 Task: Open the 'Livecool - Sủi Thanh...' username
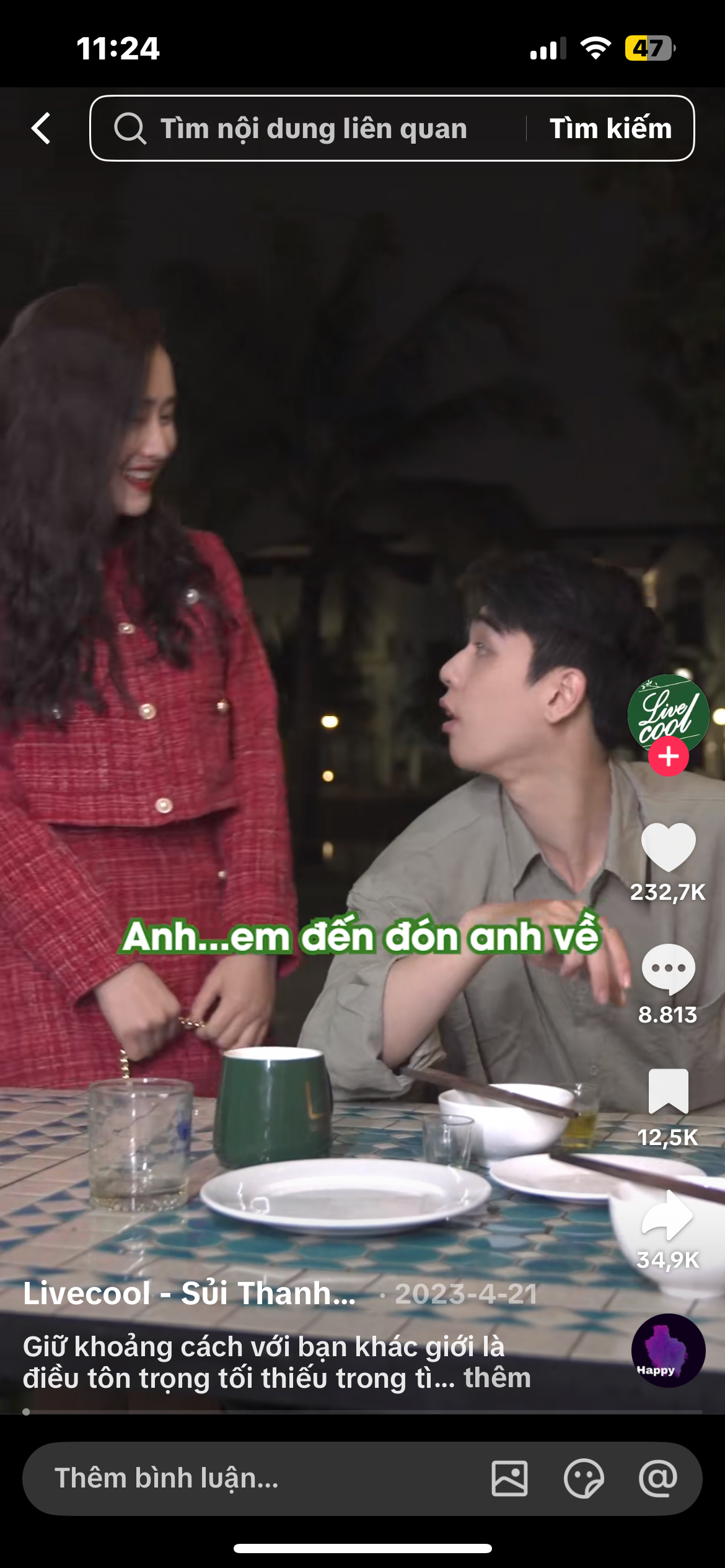point(189,1293)
